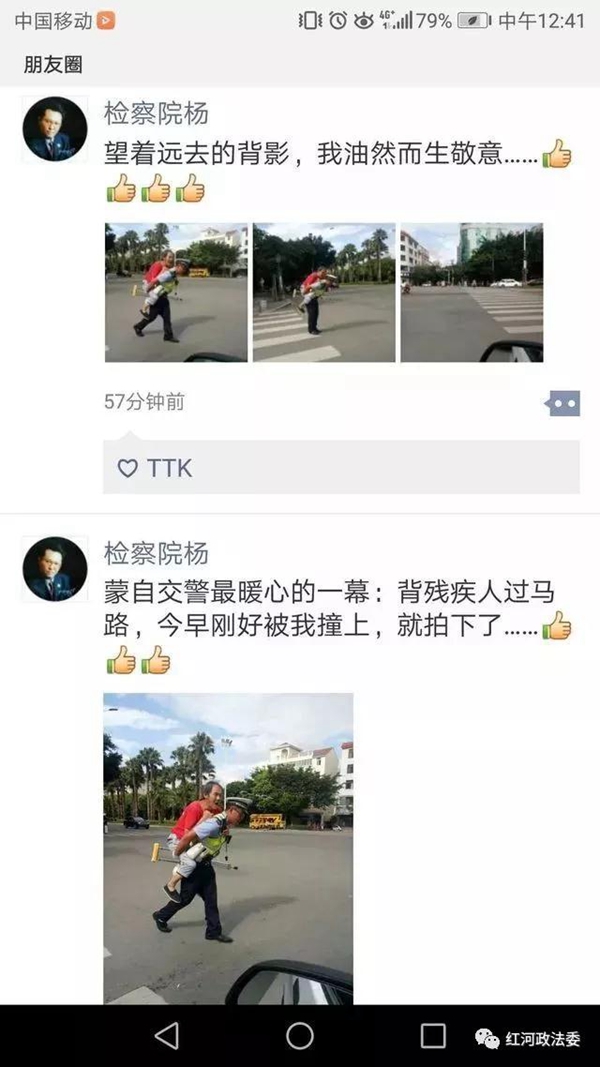This screenshot has width=600, height=1067.
Task: Open the third photo showing the empty intersection
Action: pos(472,292)
